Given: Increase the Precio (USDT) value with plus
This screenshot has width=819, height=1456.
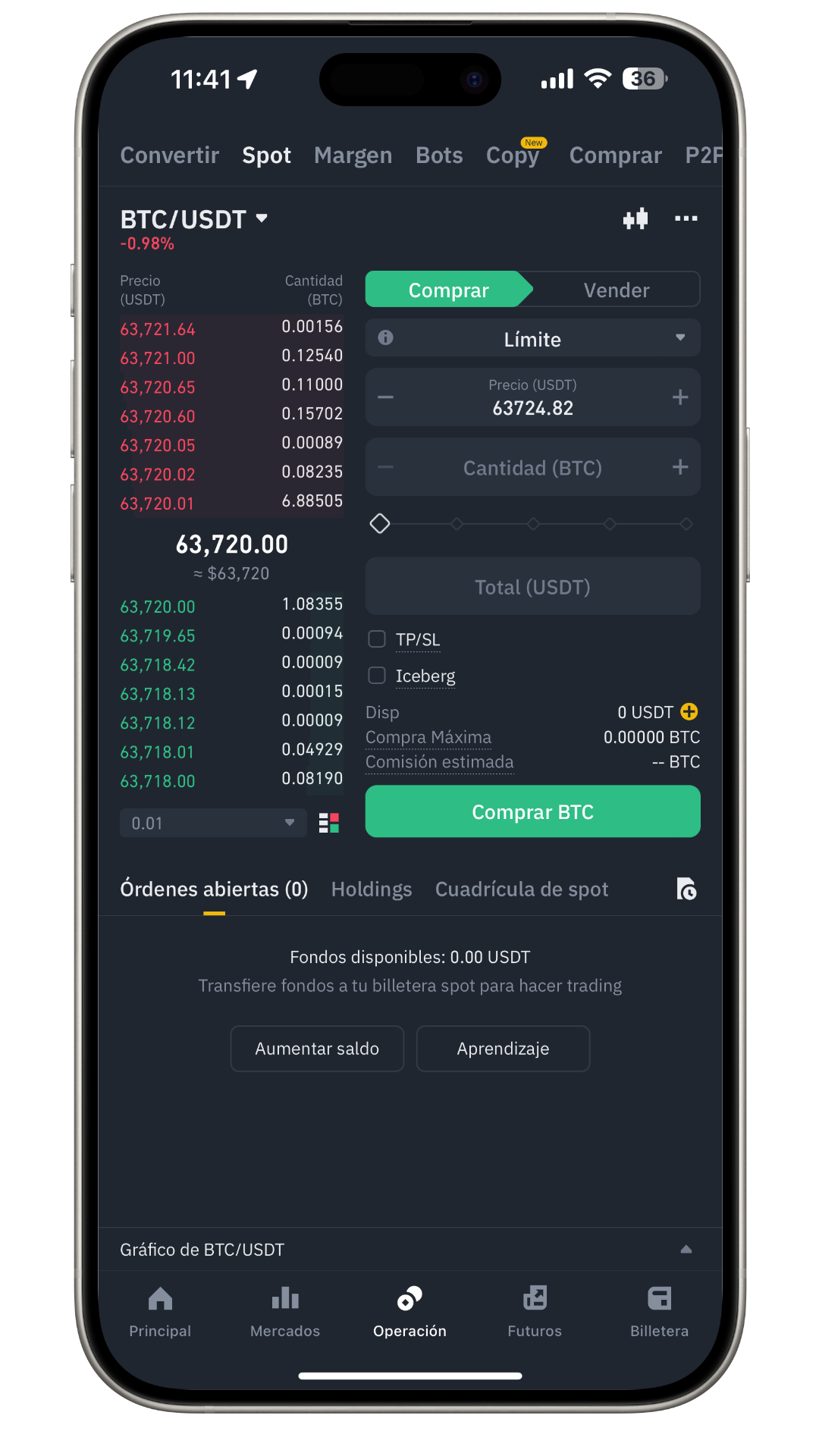Looking at the screenshot, I should [680, 397].
